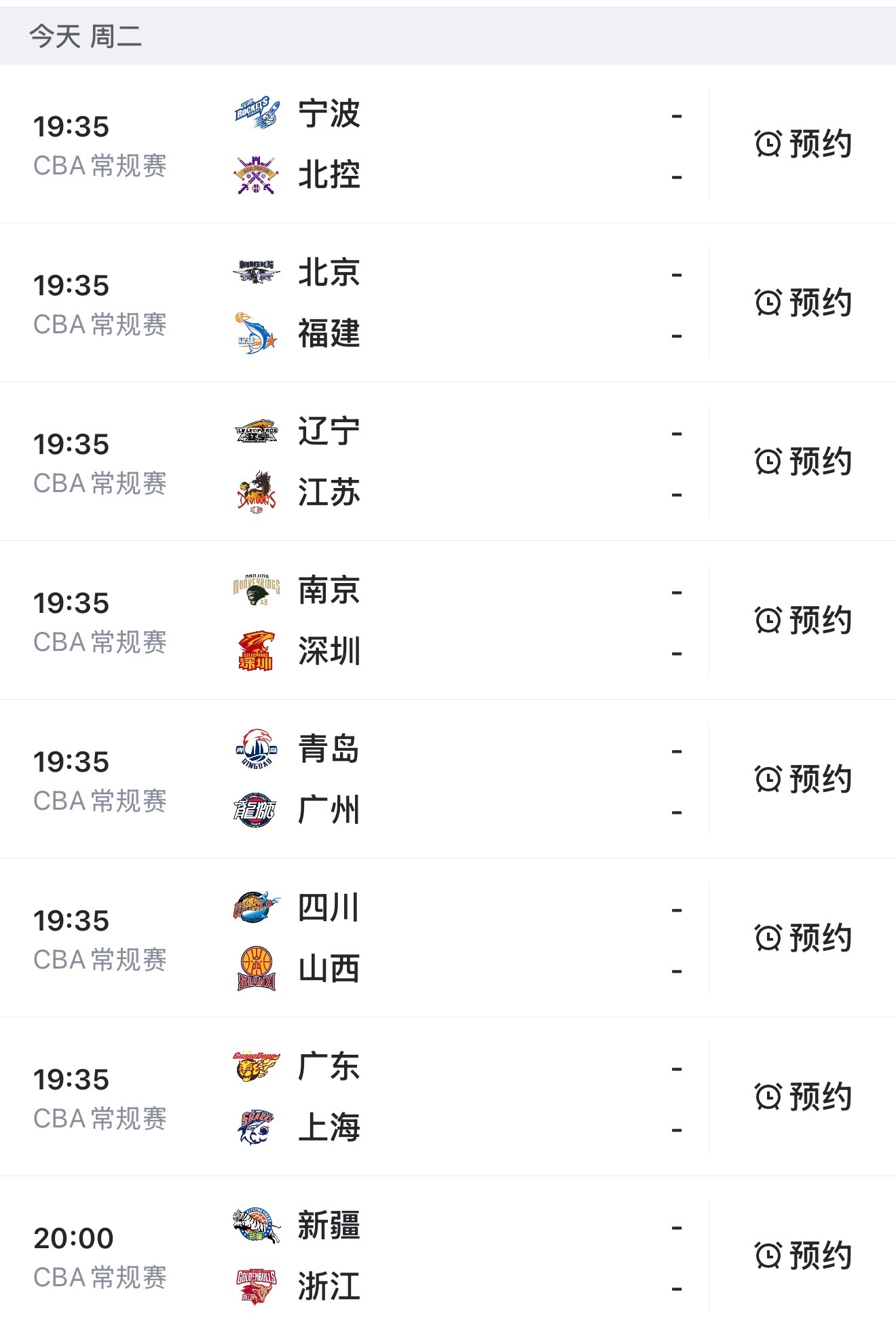Open the 福建 team page link
Image resolution: width=896 pixels, height=1331 pixels.
(329, 335)
